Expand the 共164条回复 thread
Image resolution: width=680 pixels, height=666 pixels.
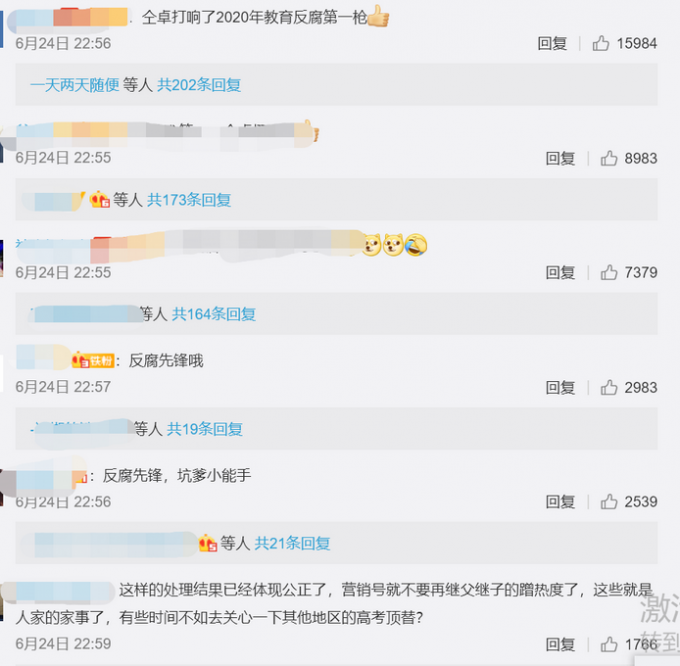(214, 314)
